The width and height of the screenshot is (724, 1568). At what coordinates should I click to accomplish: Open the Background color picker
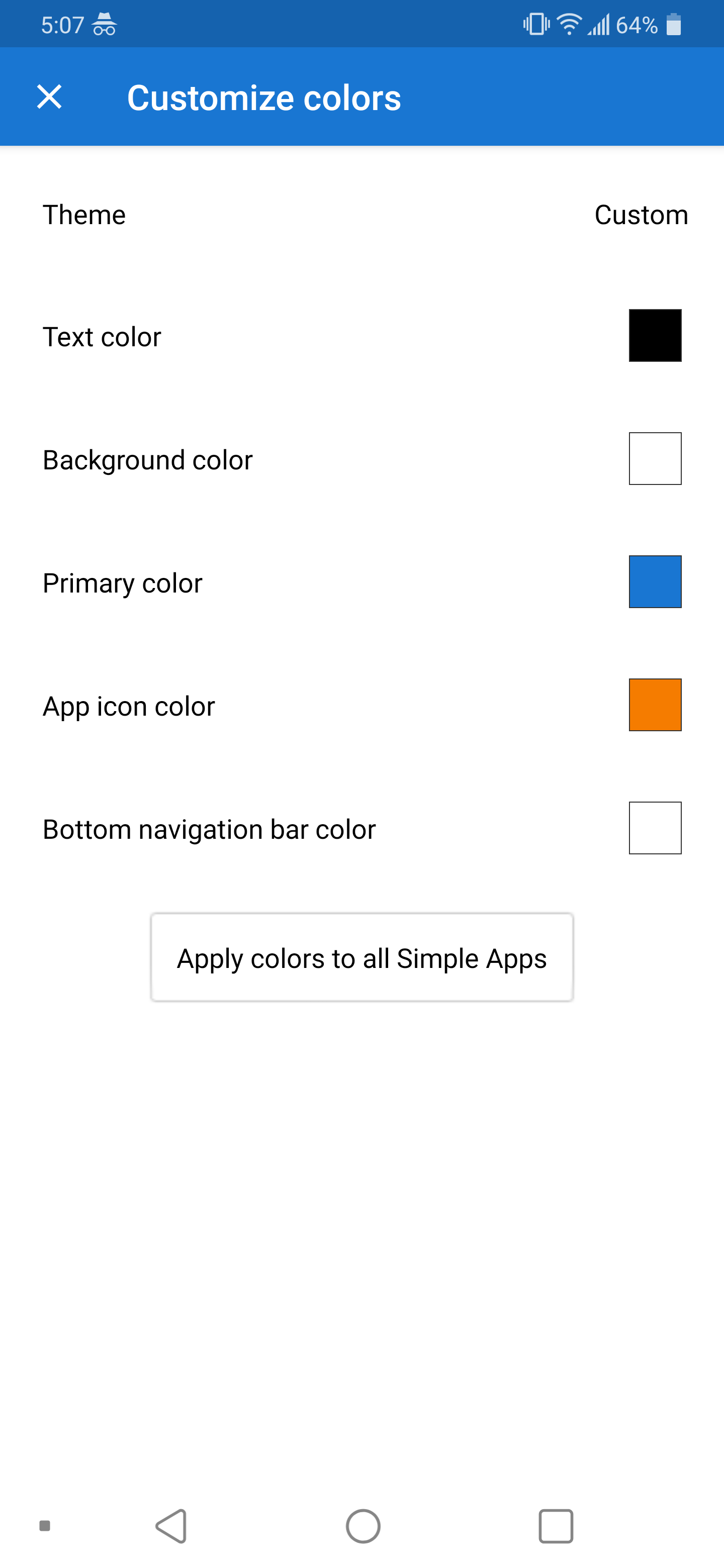tap(654, 458)
